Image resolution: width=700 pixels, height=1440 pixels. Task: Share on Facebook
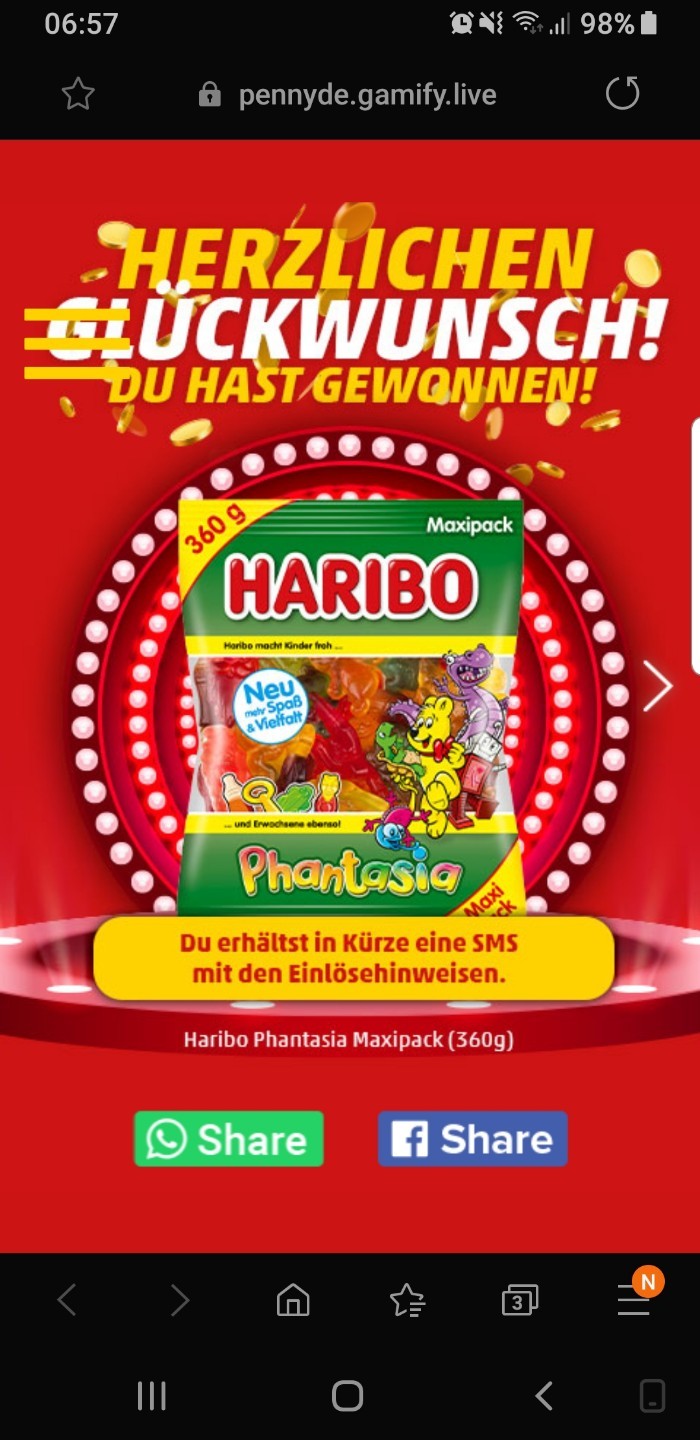pyautogui.click(x=473, y=1139)
